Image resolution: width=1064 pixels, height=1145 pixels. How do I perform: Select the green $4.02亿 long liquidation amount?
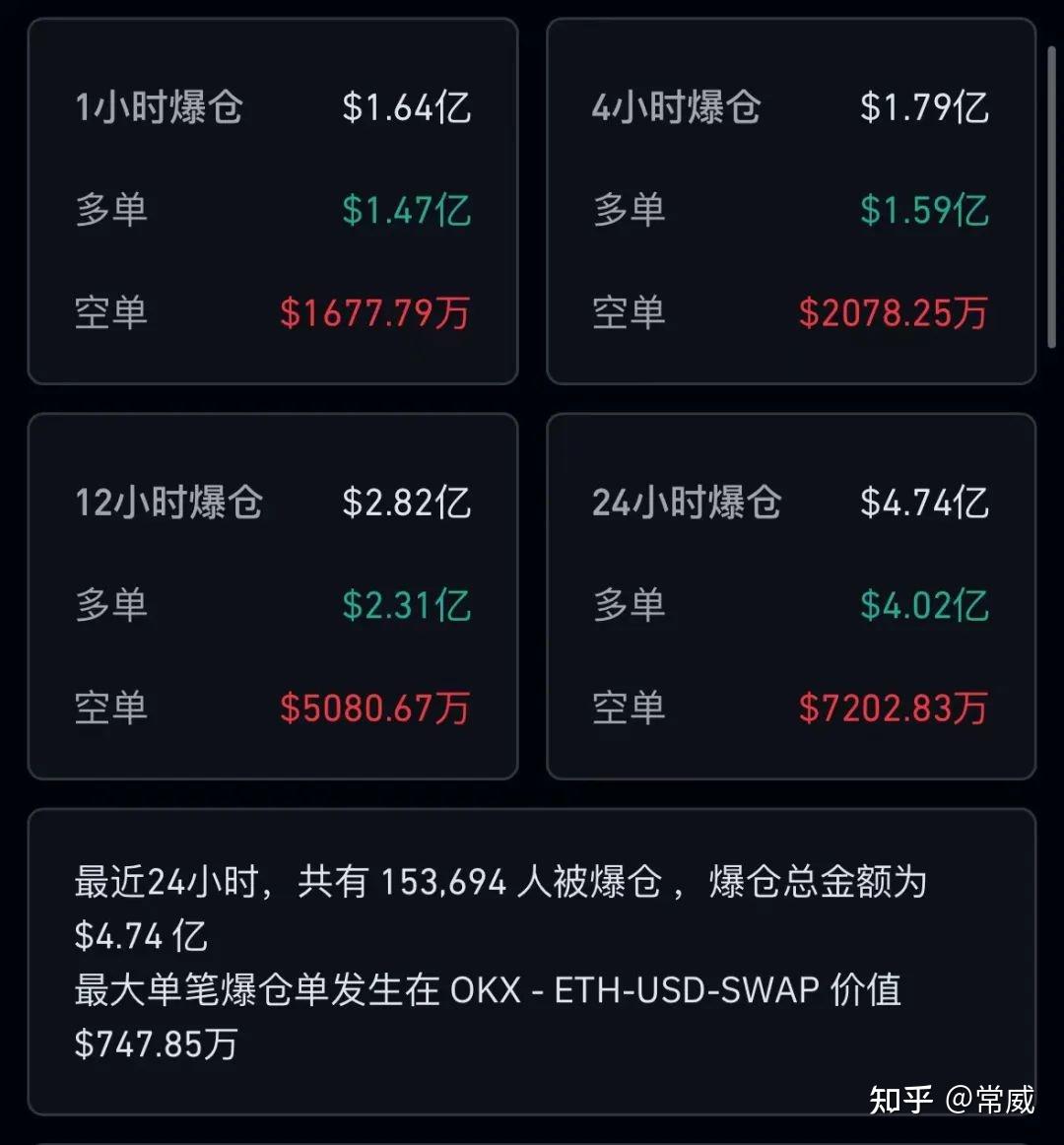(x=922, y=605)
